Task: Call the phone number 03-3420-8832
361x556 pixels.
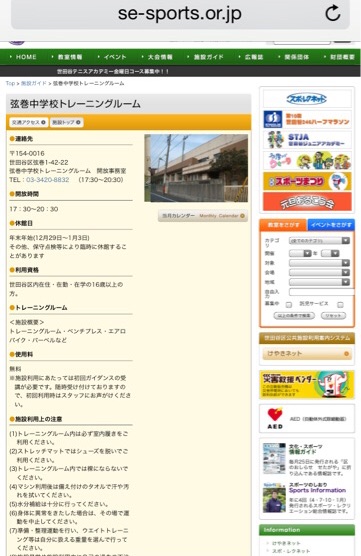Action: (x=48, y=180)
